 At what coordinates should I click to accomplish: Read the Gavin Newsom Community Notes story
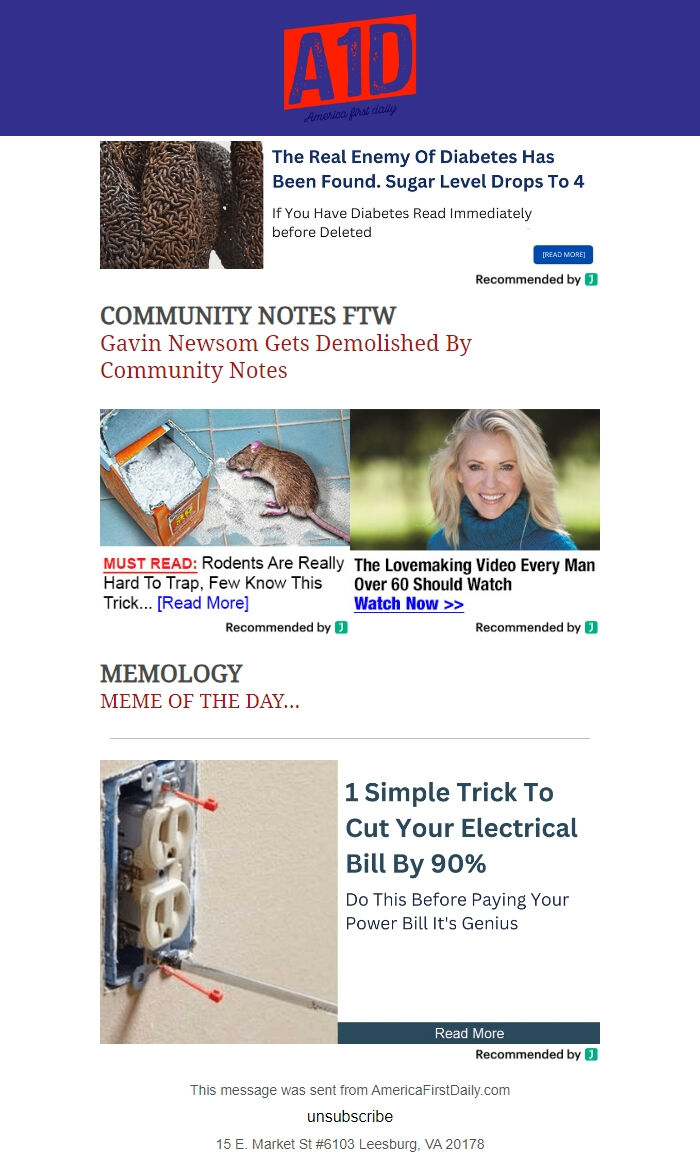(285, 357)
